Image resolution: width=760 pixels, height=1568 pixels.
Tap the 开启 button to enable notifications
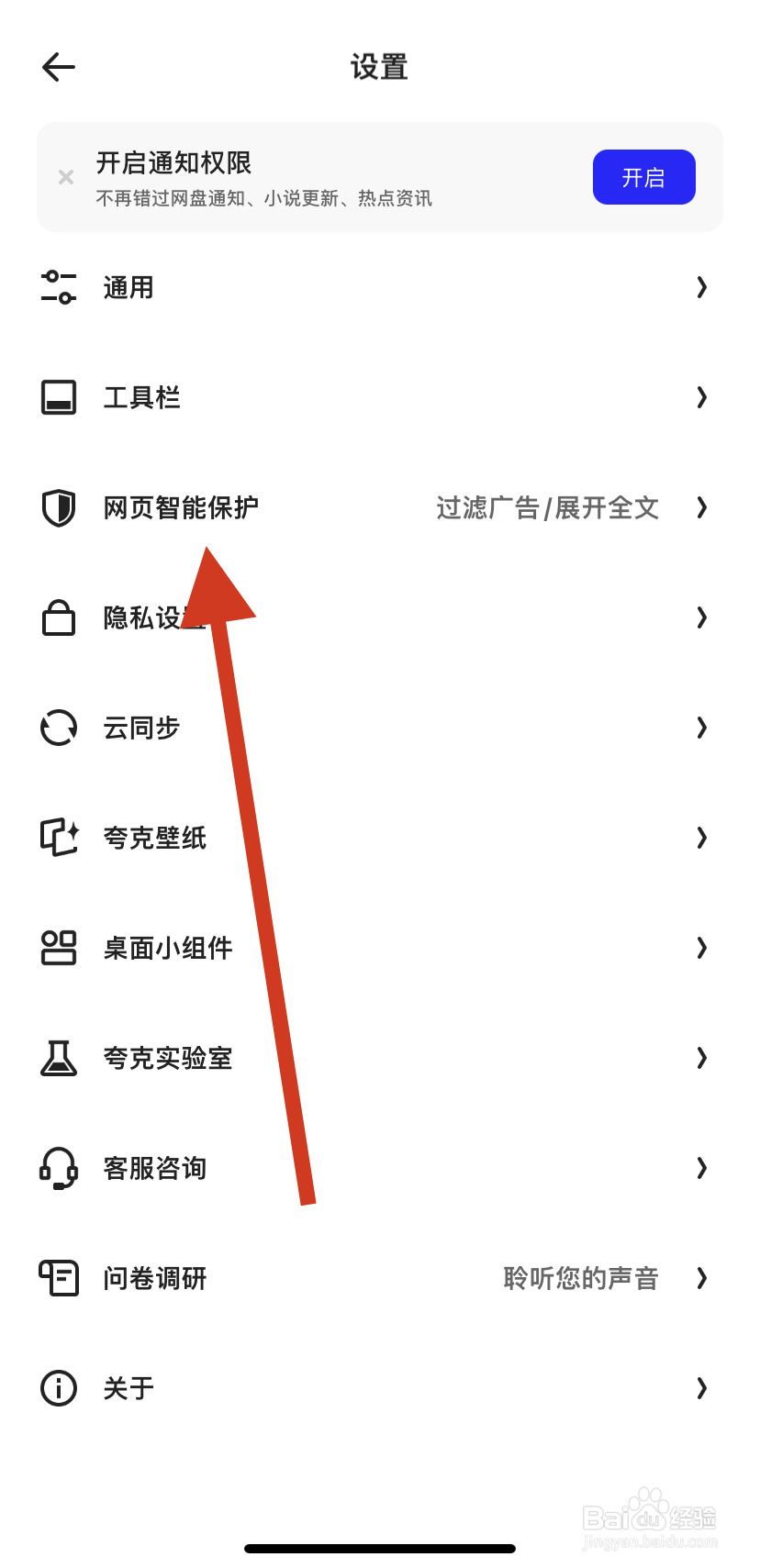643,176
